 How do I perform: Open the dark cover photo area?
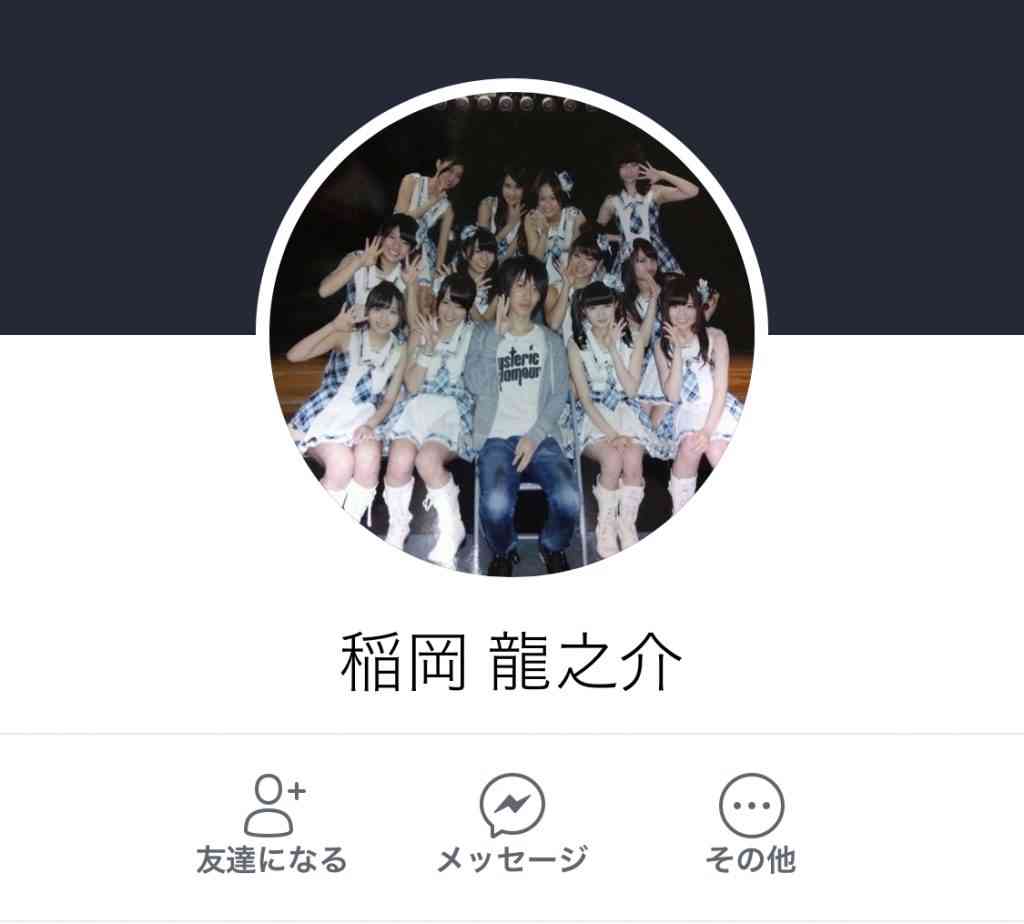(x=130, y=160)
